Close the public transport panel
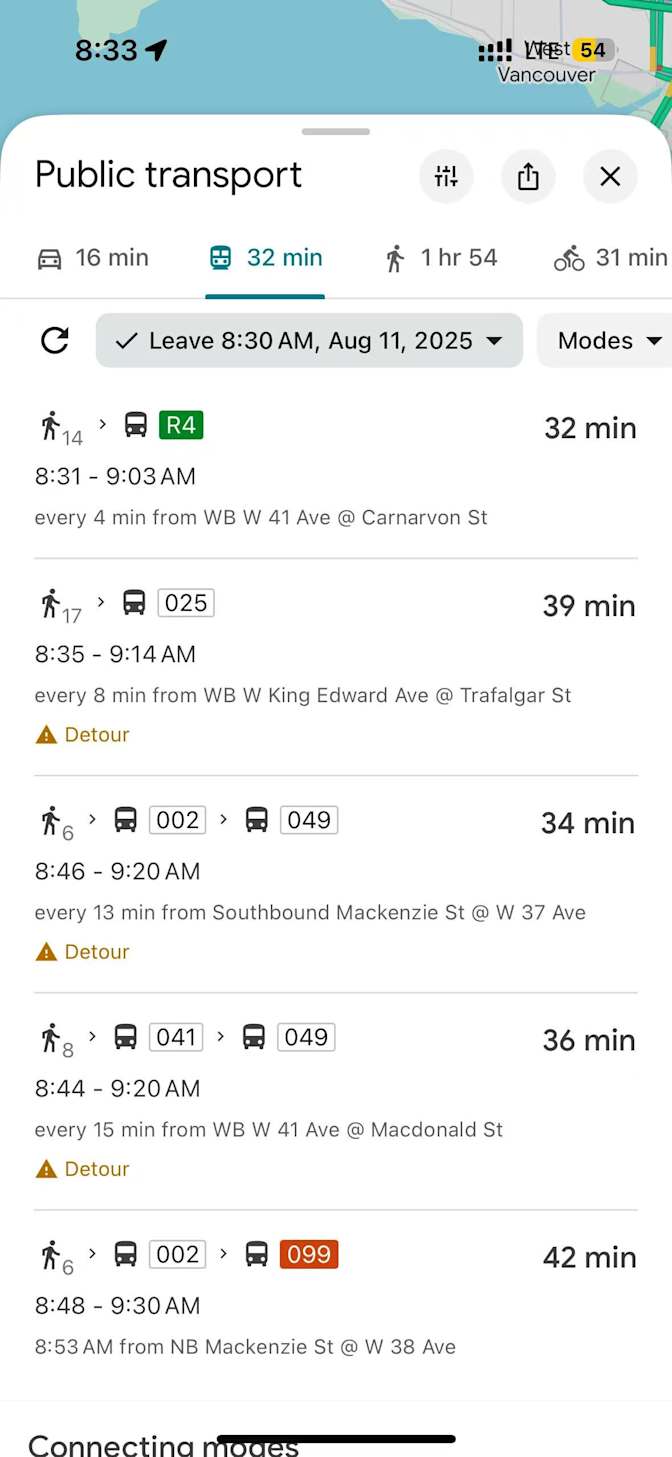The width and height of the screenshot is (672, 1457). tap(610, 177)
